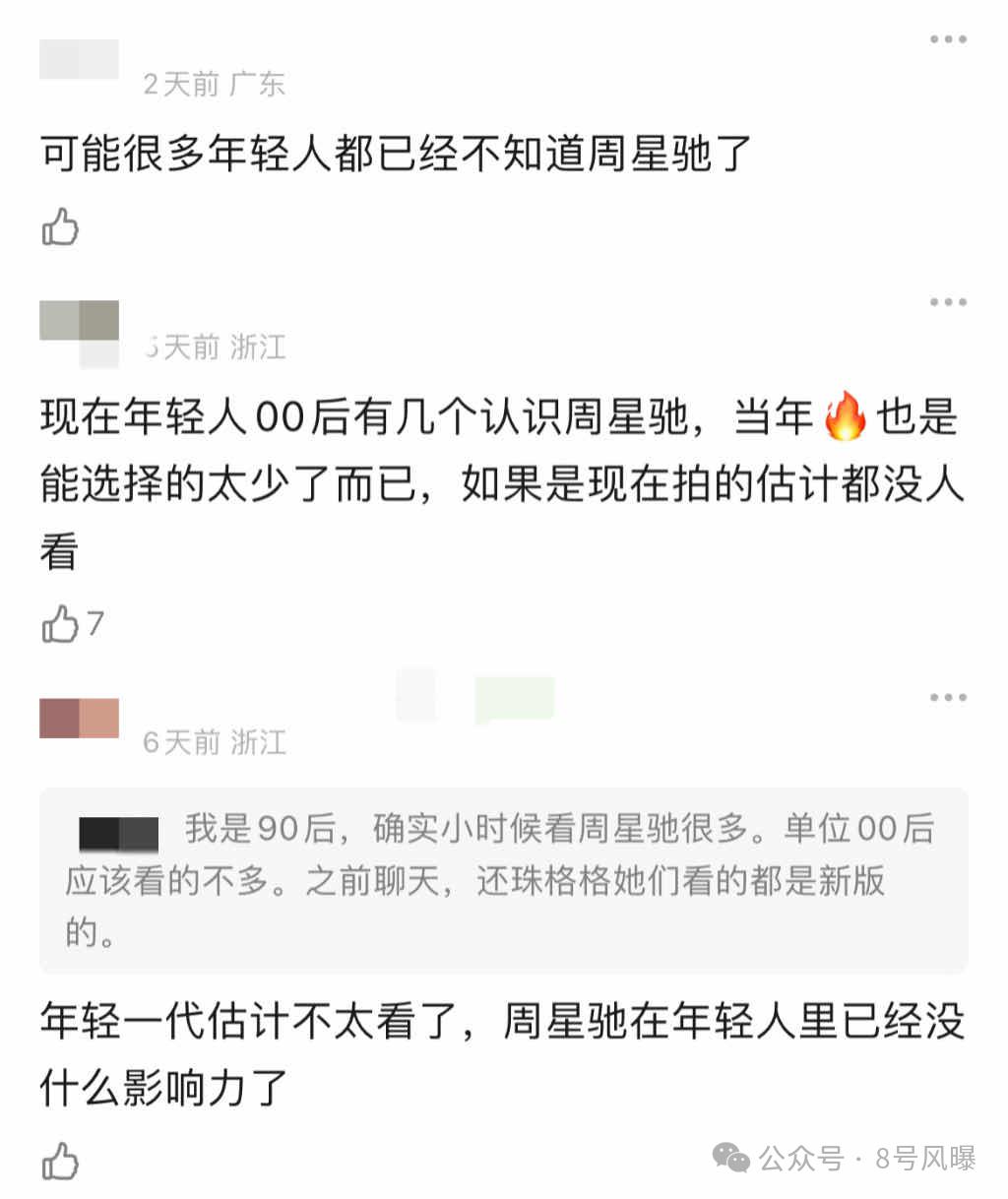Like the comment '可能很多年轻人都已经不知道周星驰了'

(x=60, y=228)
